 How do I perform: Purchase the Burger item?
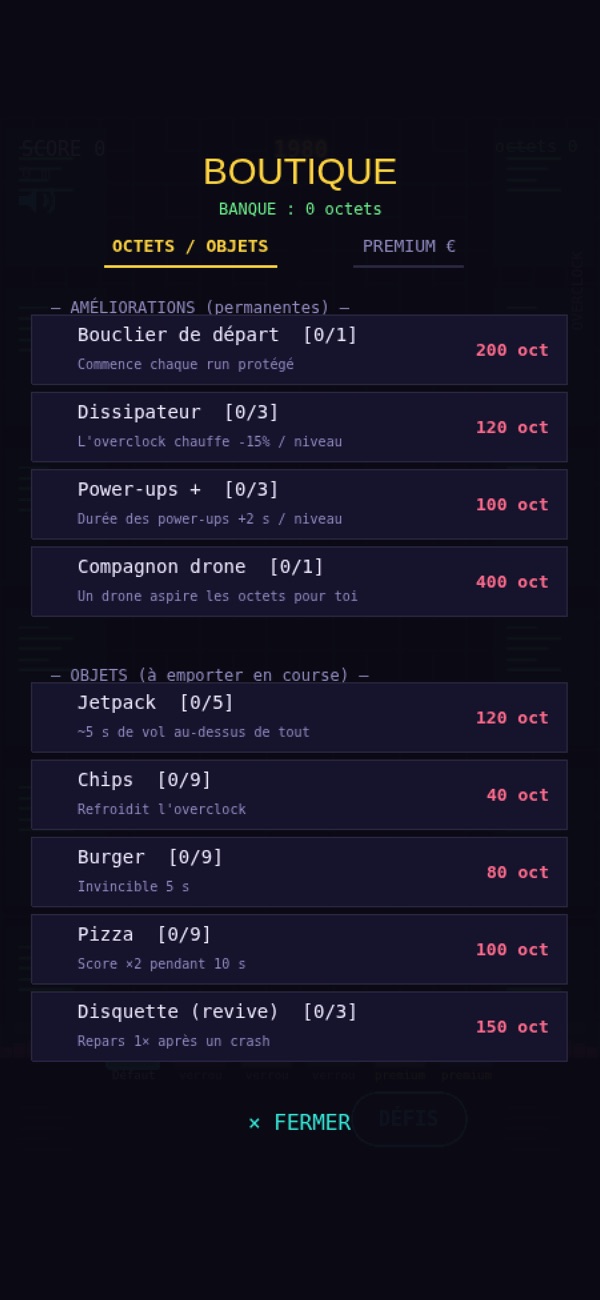[299, 872]
